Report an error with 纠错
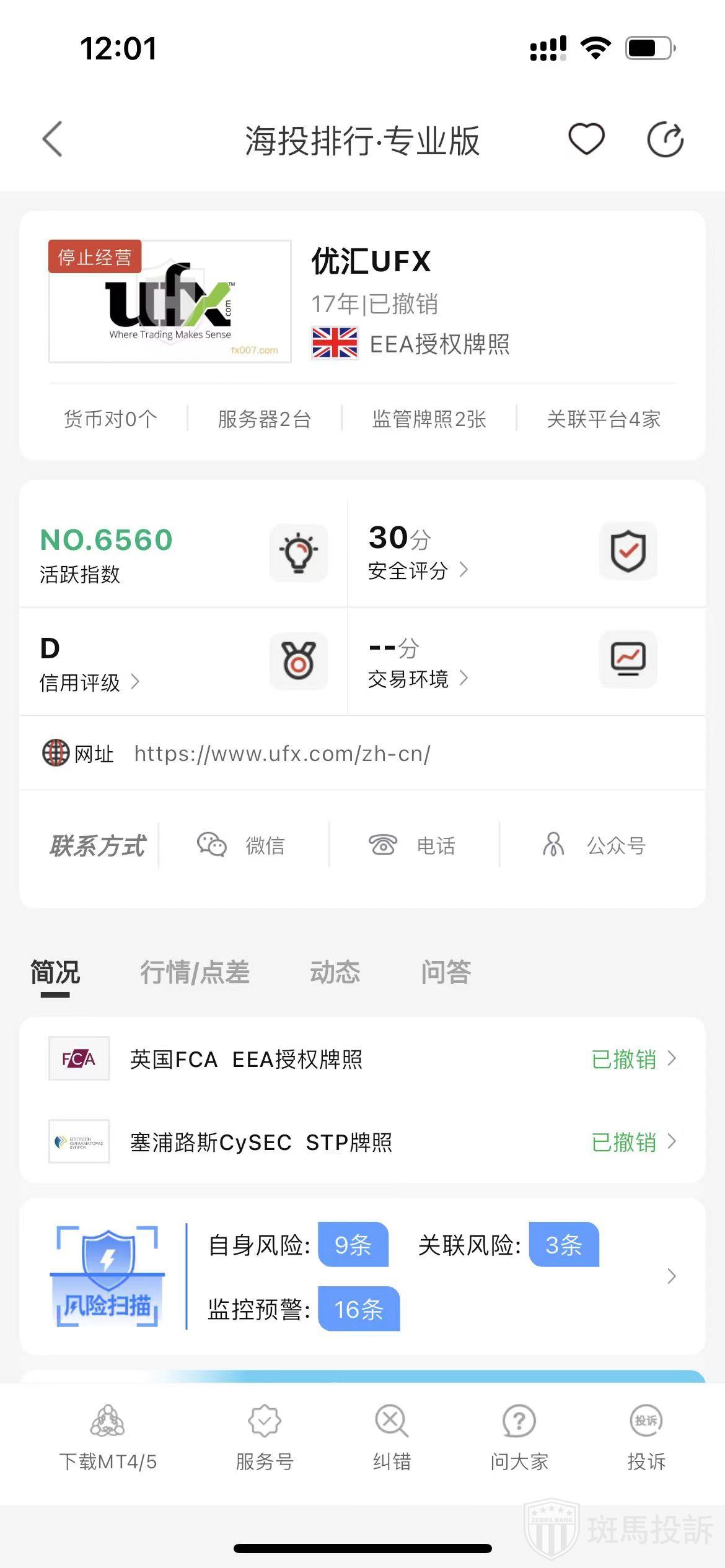Viewport: 725px width, 1568px height. point(392,1437)
